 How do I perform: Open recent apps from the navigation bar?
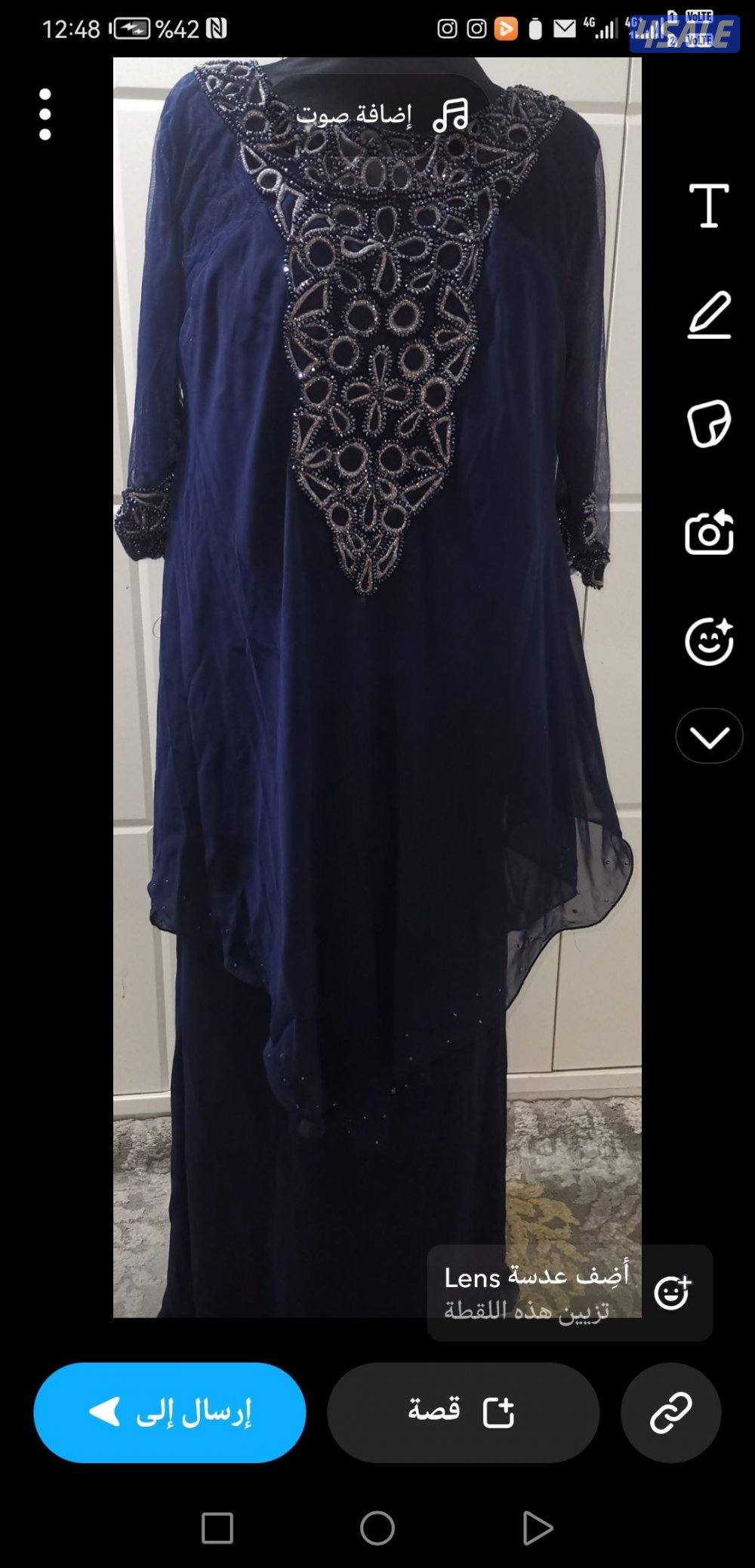pos(217,1529)
